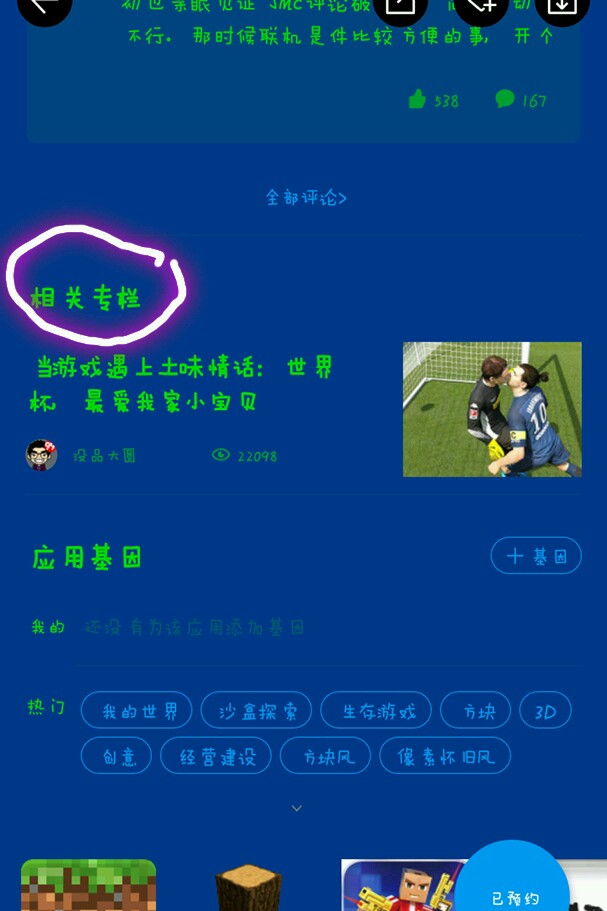607x911 pixels.
Task: Go back using the top-left arrow
Action: [44, 8]
